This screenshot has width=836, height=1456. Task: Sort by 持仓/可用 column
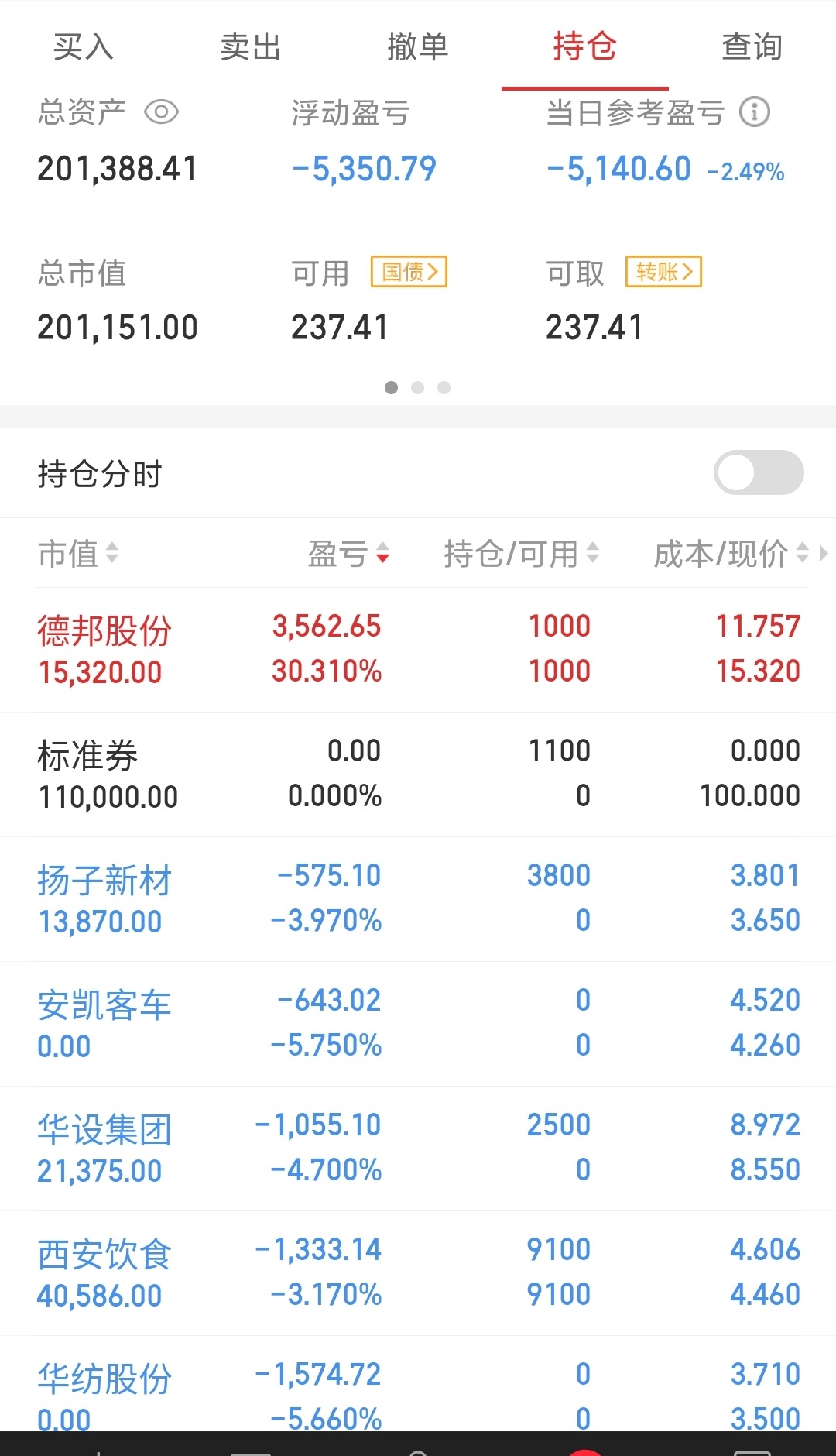[x=522, y=553]
